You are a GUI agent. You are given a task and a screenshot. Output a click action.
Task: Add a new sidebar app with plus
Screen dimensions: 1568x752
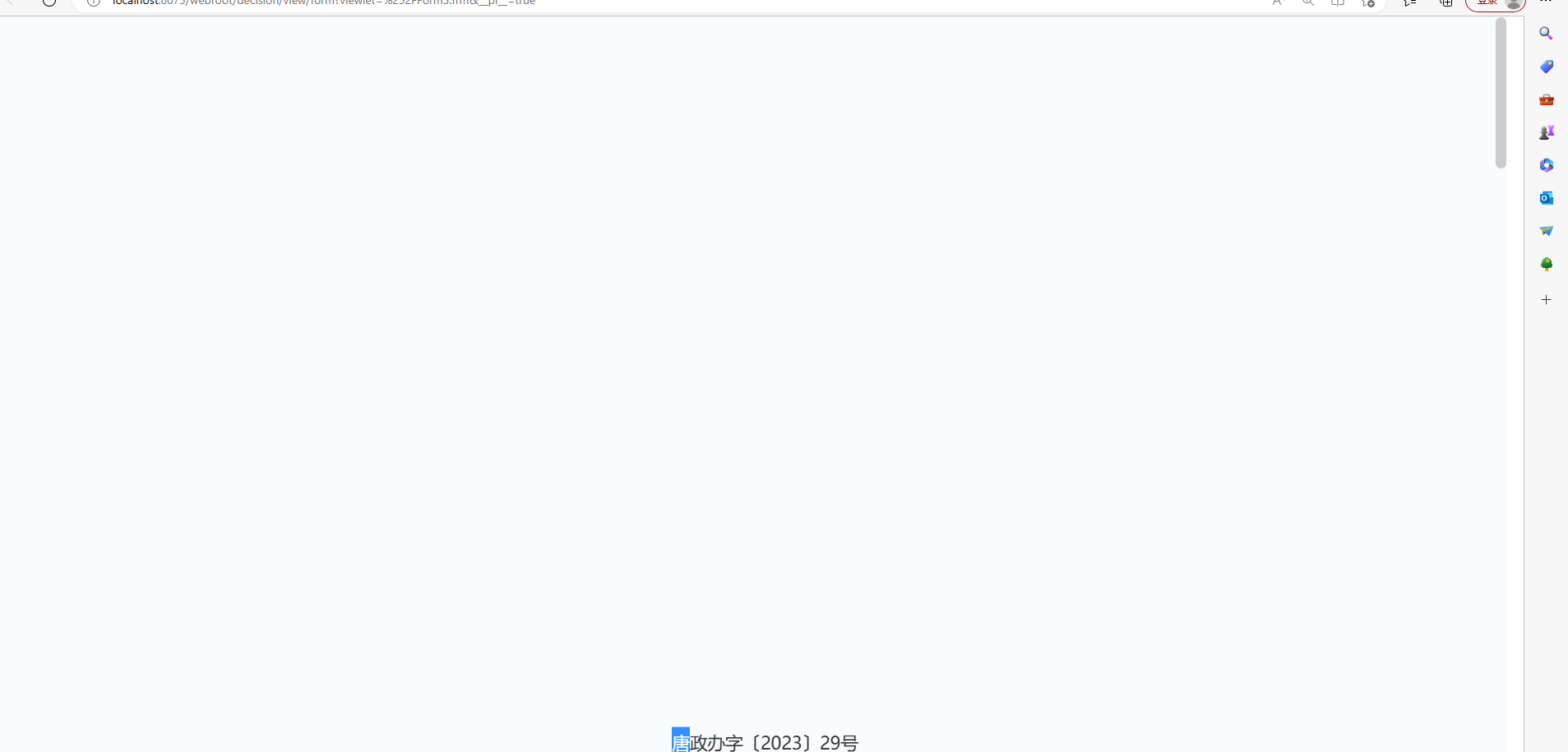click(x=1546, y=300)
